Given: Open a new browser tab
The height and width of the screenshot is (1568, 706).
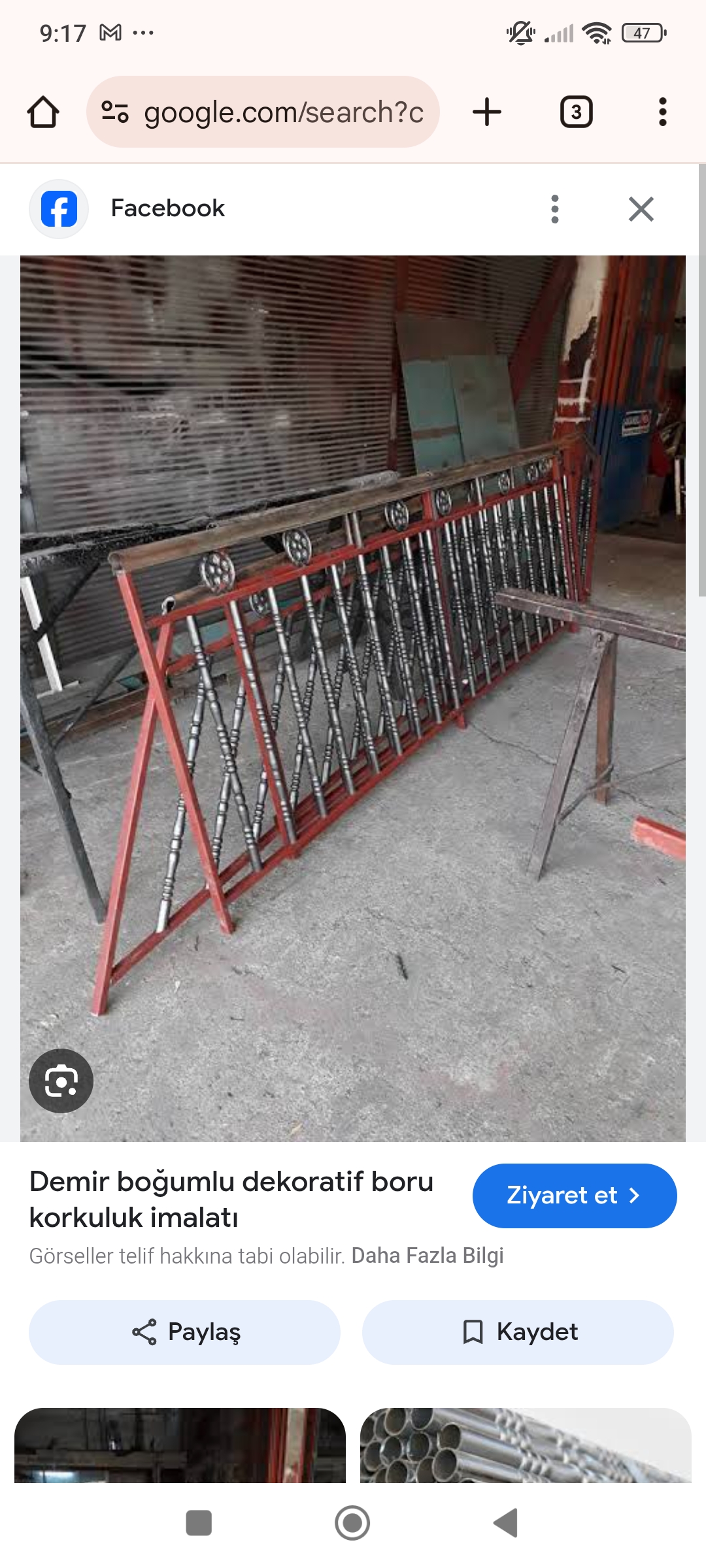Looking at the screenshot, I should (487, 112).
